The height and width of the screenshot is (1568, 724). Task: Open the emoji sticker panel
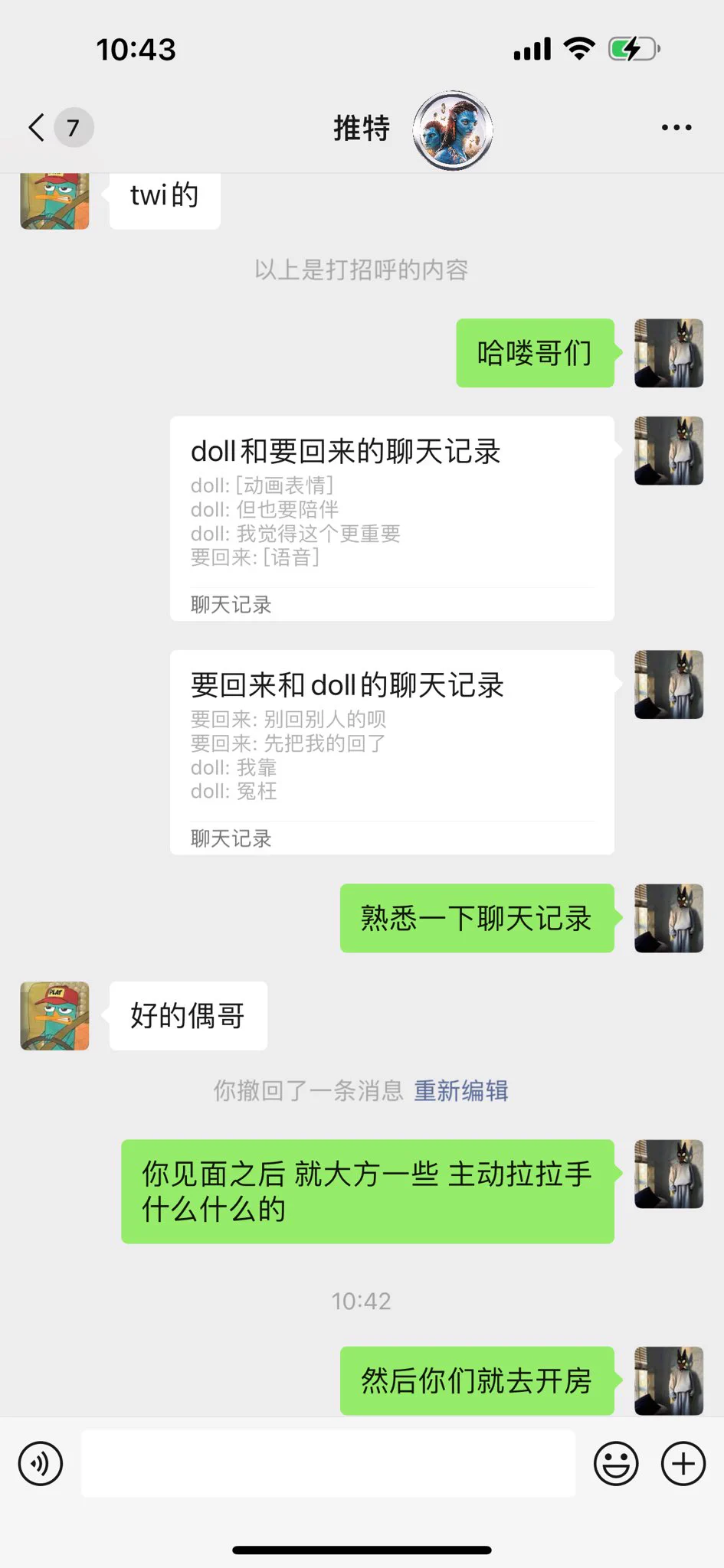[616, 1463]
